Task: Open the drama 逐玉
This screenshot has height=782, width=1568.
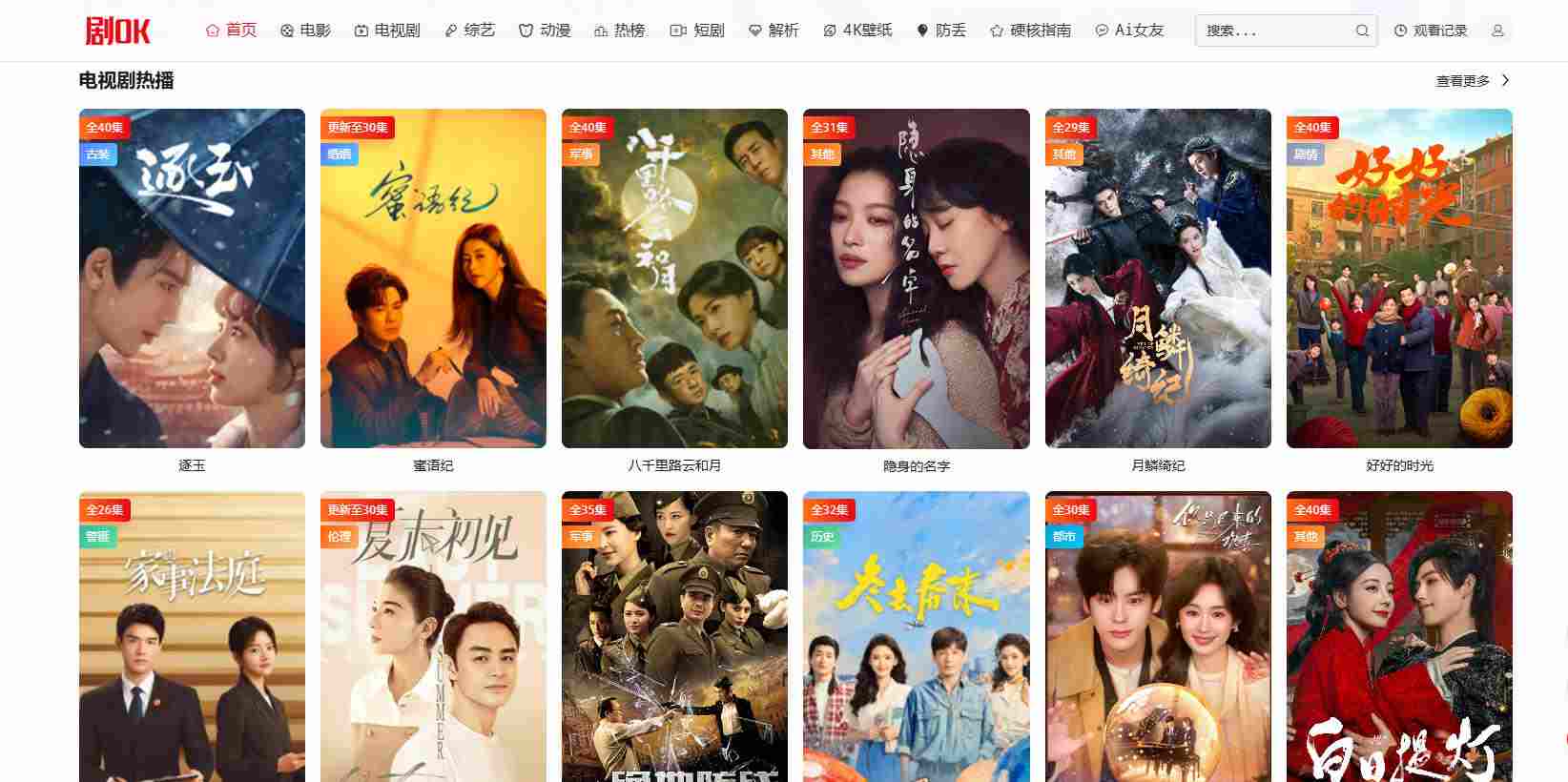Action: [192, 278]
